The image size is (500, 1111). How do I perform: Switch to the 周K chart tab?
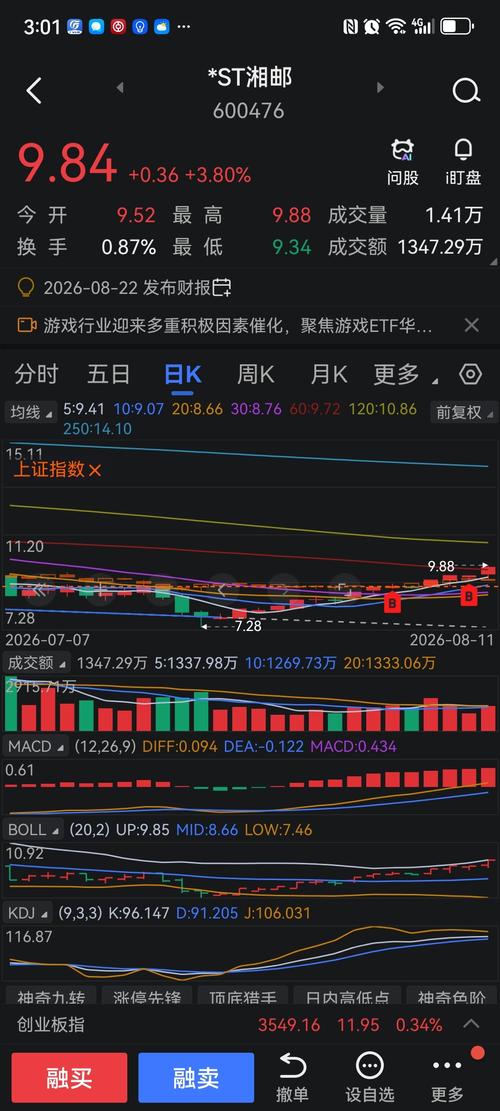pos(255,373)
